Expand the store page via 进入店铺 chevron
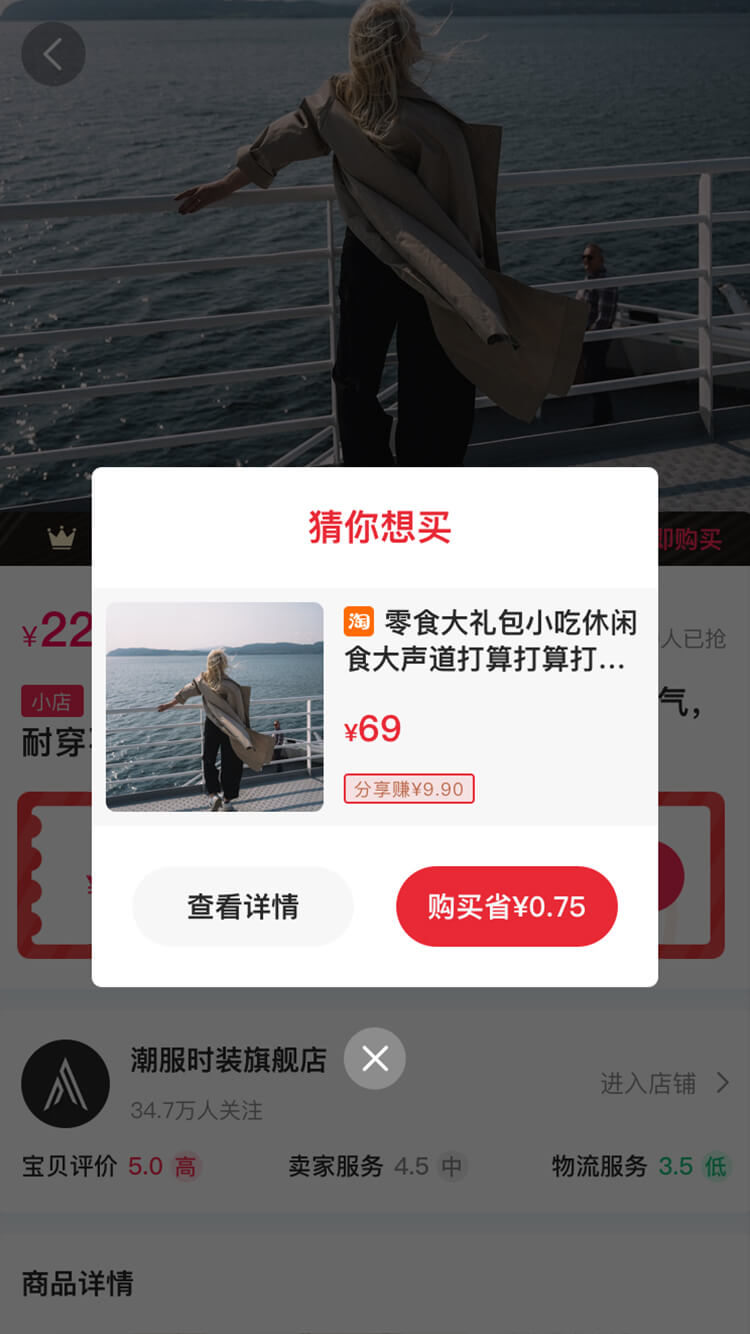The width and height of the screenshot is (750, 1334). [x=723, y=1084]
